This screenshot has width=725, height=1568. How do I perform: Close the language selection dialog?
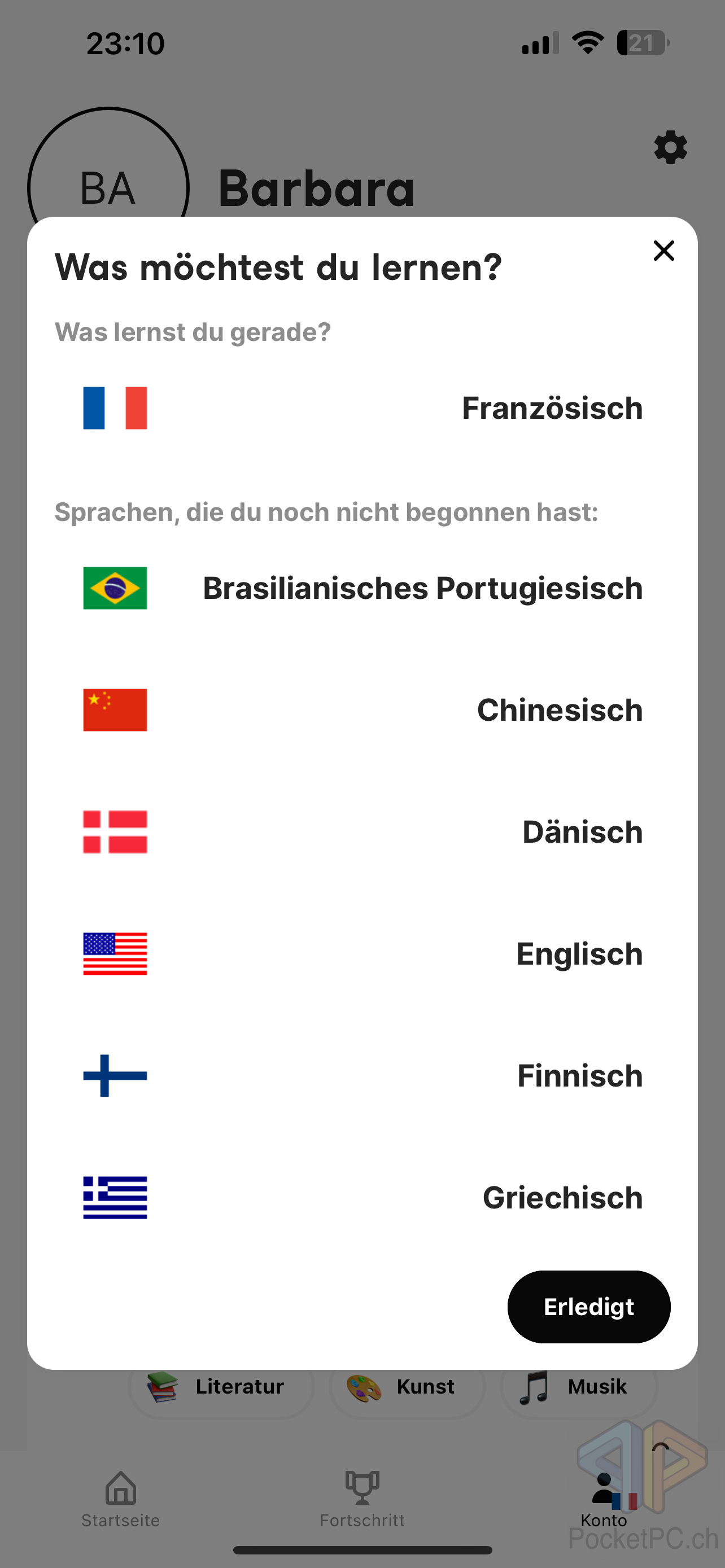point(663,250)
